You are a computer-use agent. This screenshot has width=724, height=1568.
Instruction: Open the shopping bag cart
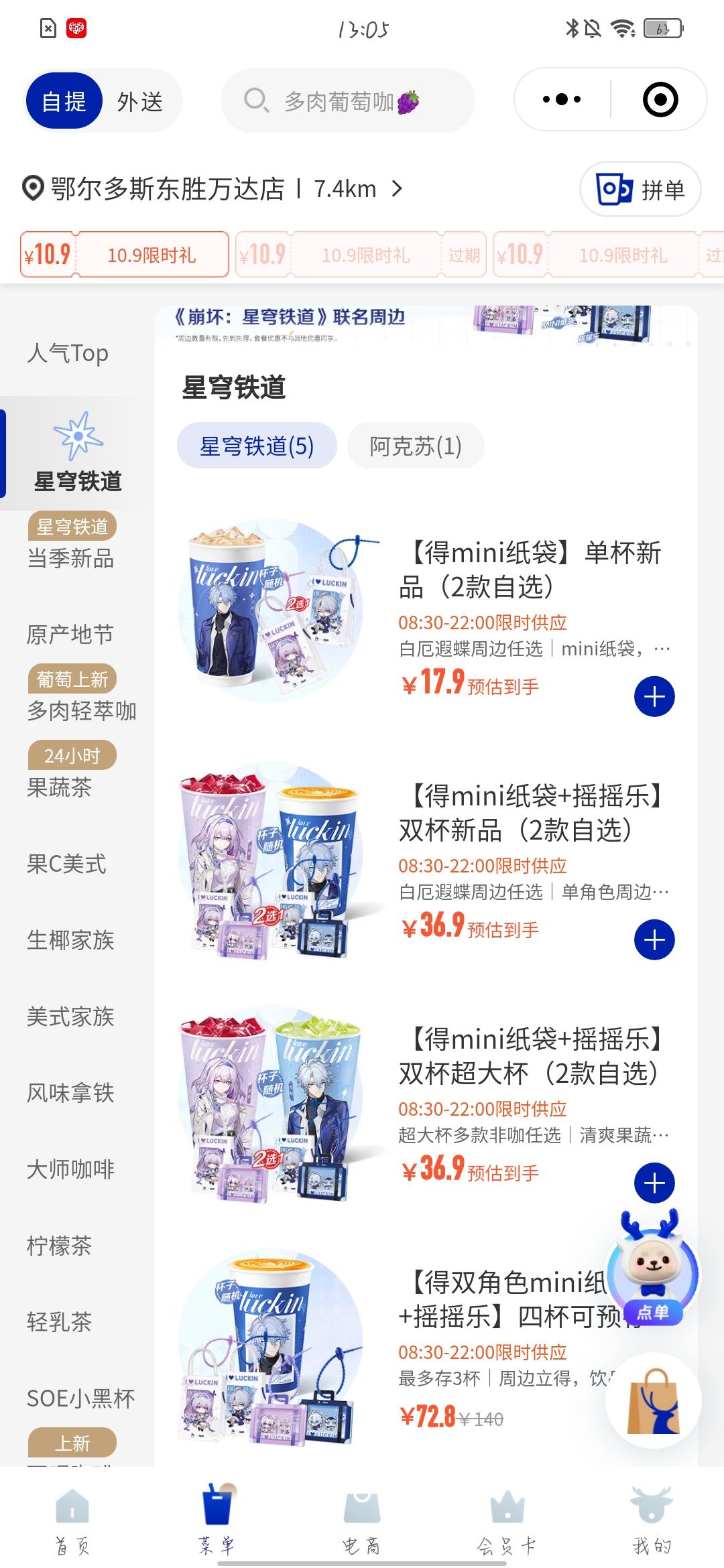(653, 1401)
